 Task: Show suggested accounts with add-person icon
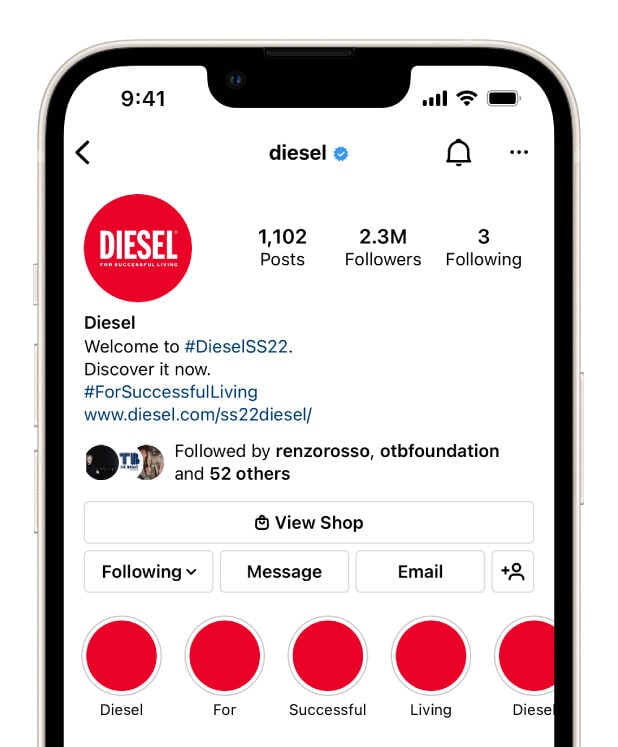513,571
